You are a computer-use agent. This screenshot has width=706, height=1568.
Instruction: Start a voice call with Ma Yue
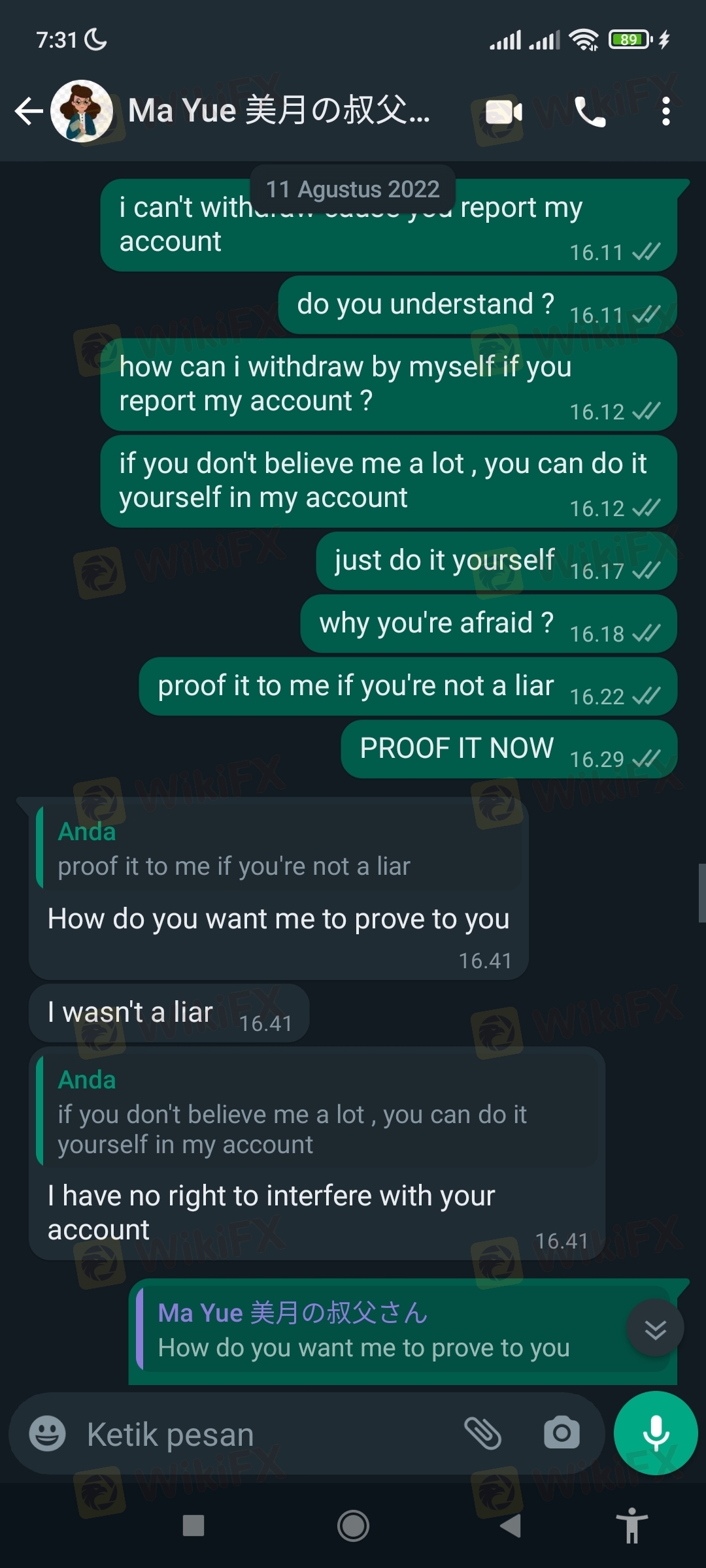[x=590, y=112]
